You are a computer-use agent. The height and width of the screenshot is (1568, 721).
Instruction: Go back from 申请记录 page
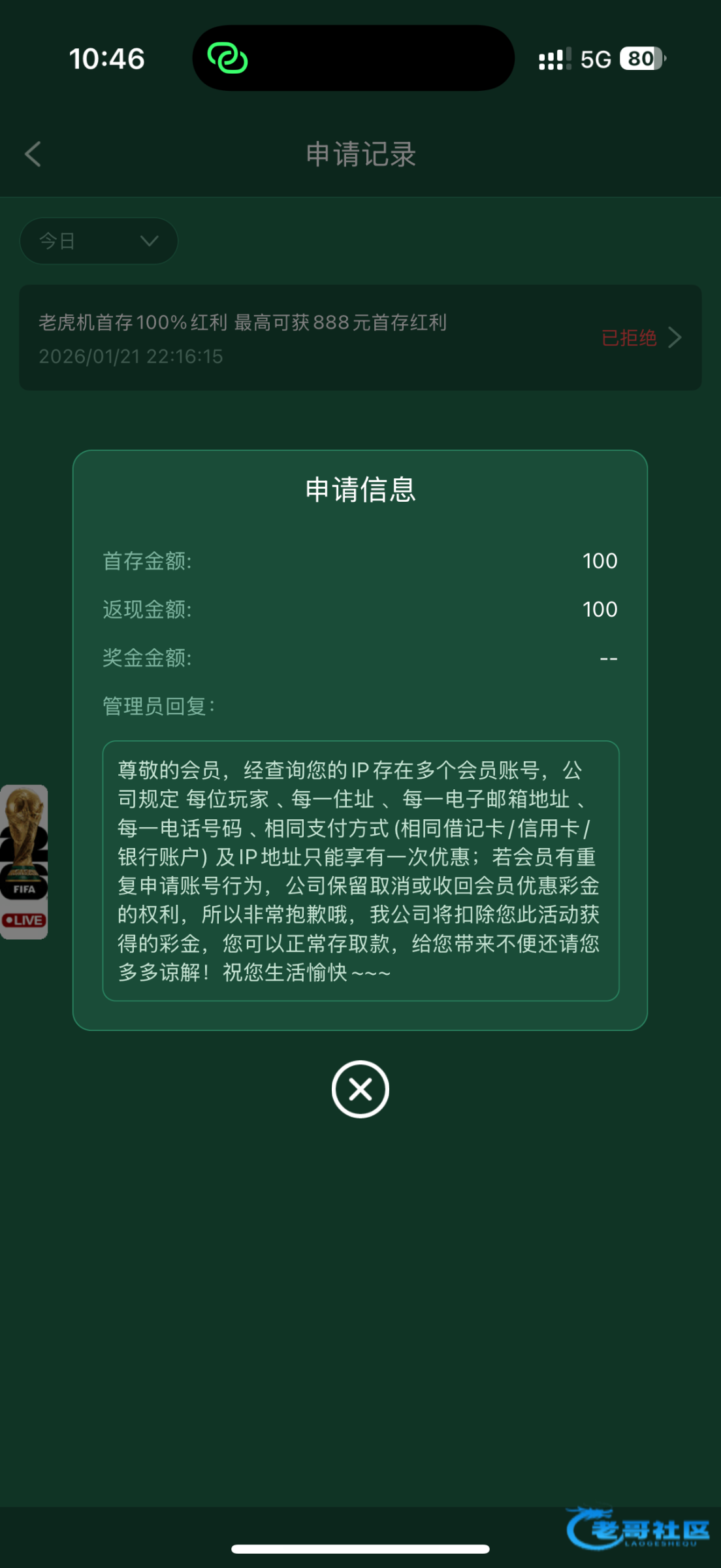(x=33, y=155)
